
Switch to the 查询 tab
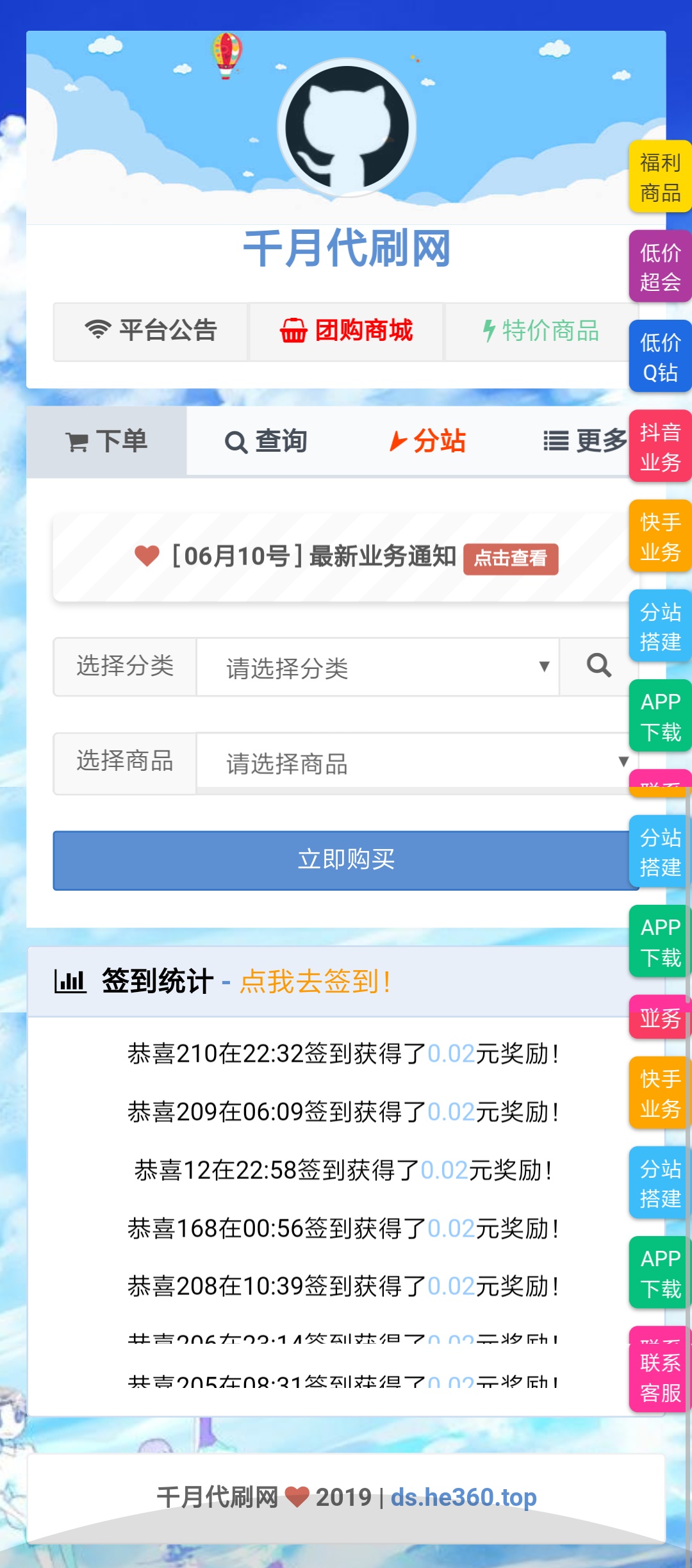(266, 441)
